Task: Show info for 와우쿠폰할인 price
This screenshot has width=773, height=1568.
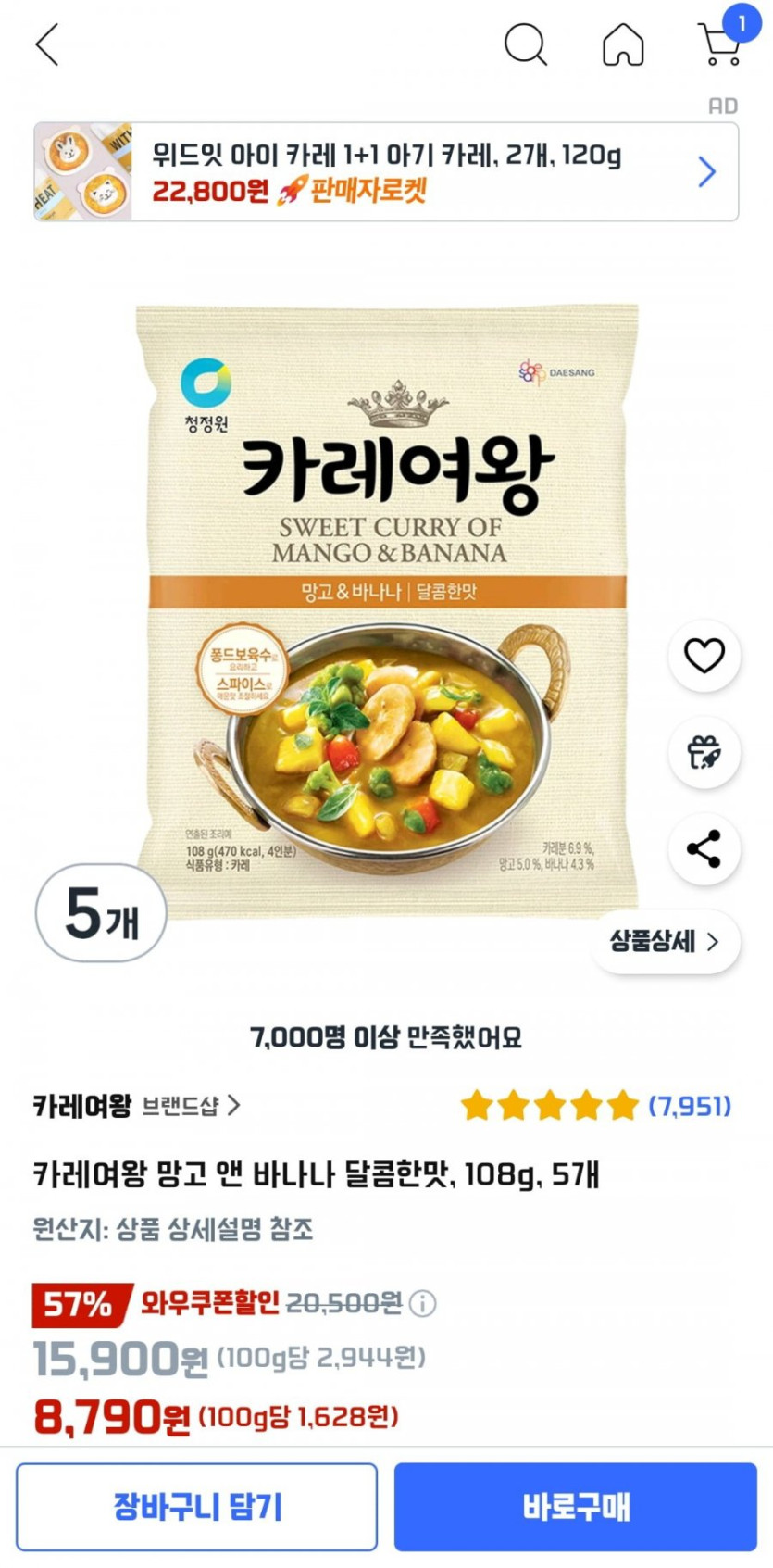Action: 423,1304
